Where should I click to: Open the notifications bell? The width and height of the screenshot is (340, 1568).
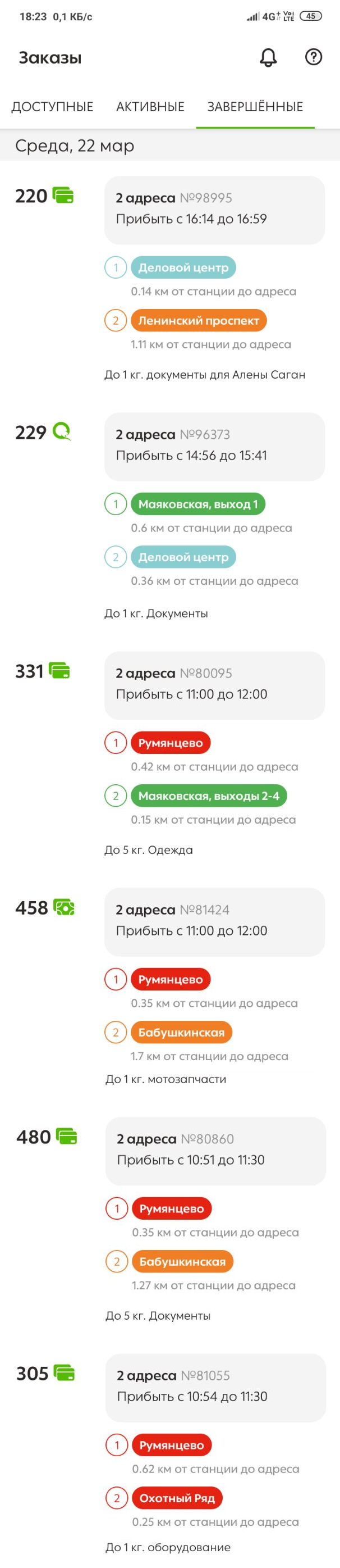click(268, 58)
